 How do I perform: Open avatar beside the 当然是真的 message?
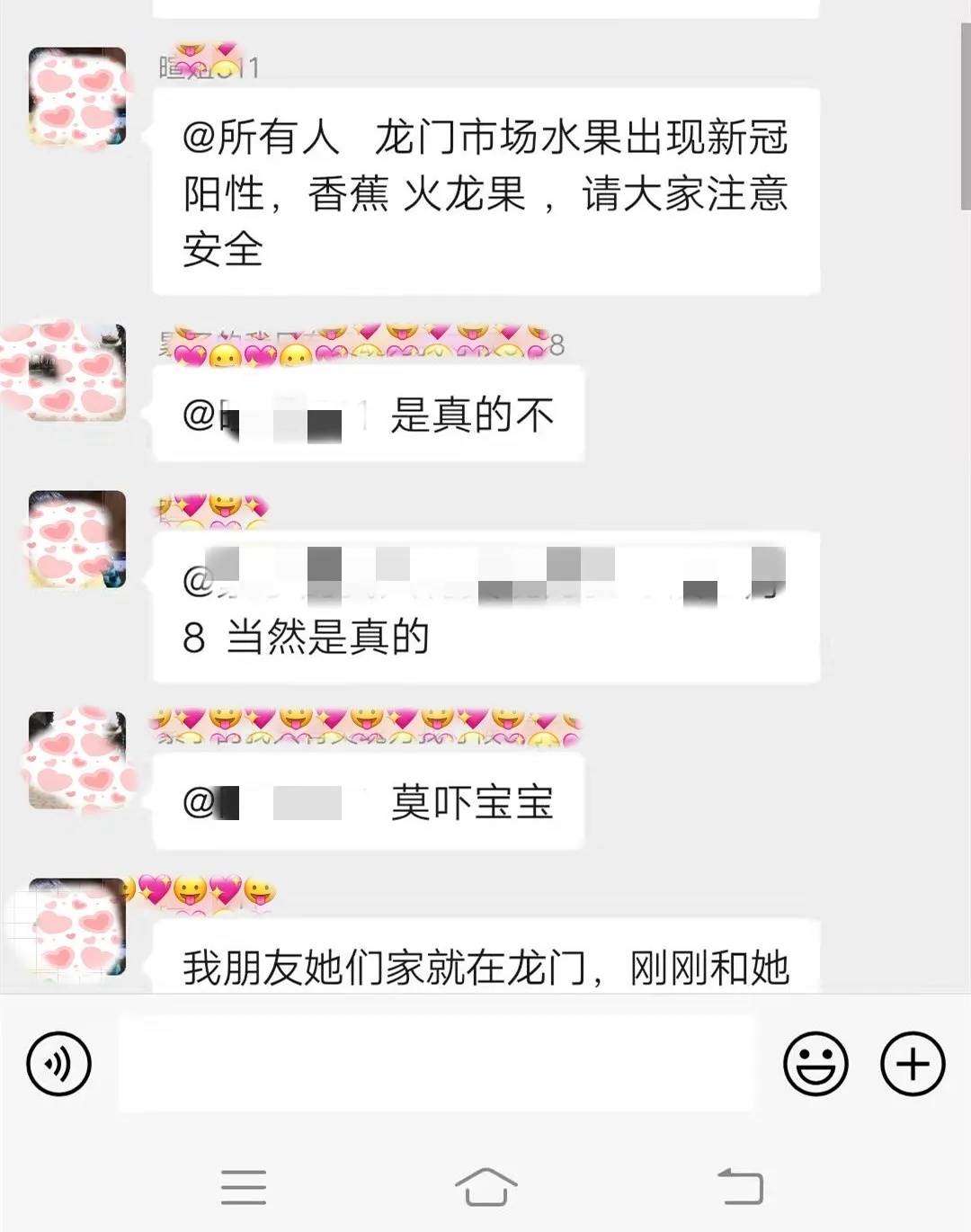pyautogui.click(x=77, y=539)
